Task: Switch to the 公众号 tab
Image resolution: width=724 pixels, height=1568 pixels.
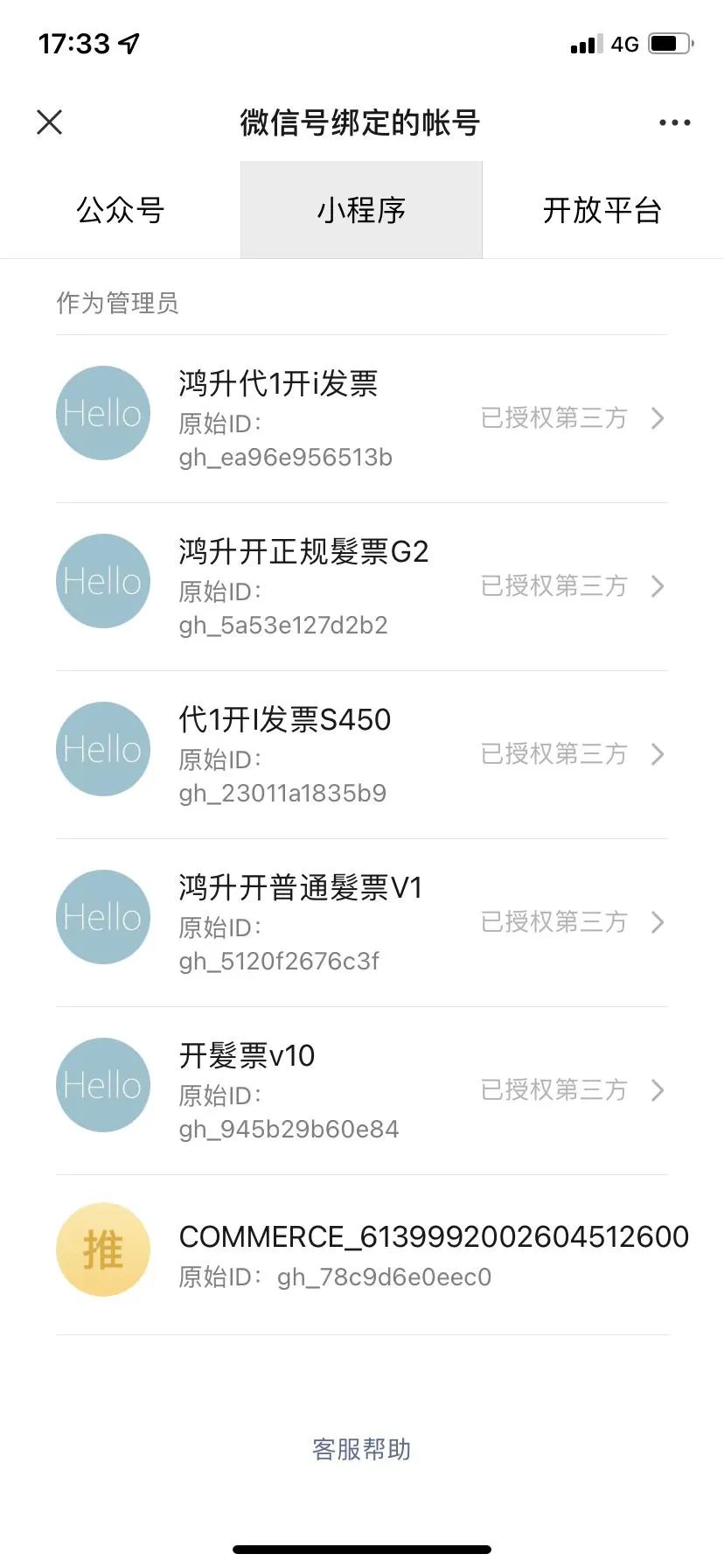Action: click(121, 210)
